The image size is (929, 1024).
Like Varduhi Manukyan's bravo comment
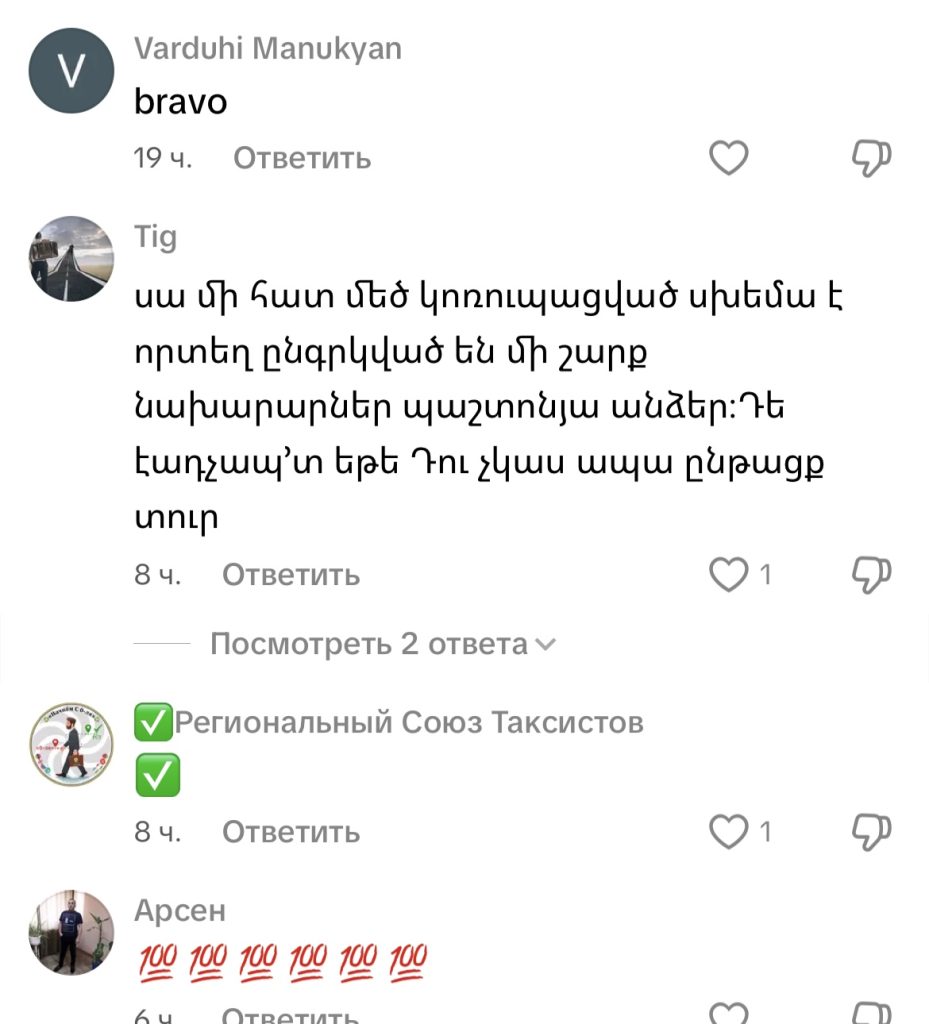click(x=729, y=158)
